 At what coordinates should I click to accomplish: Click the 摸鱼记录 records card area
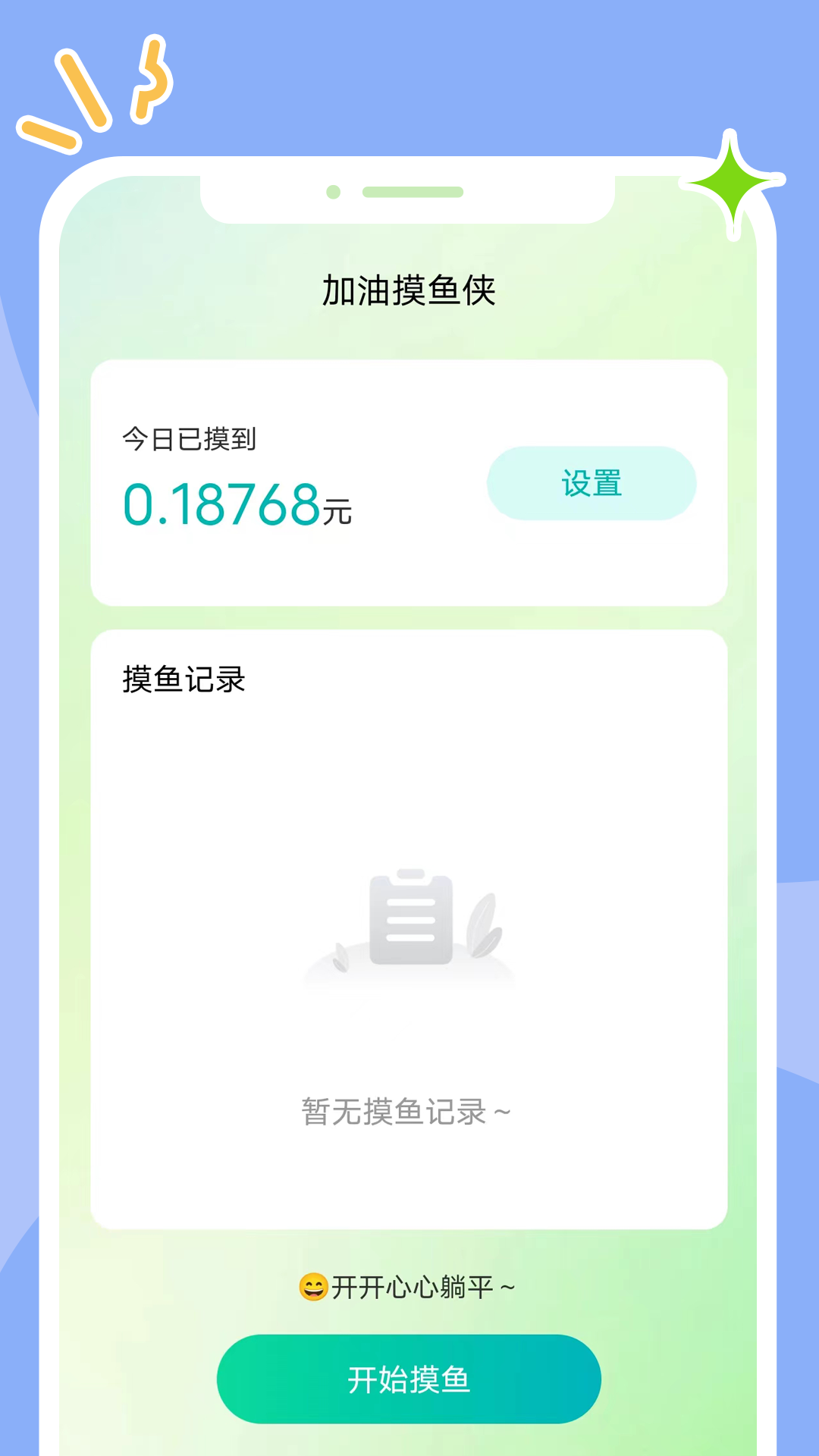coord(409,925)
